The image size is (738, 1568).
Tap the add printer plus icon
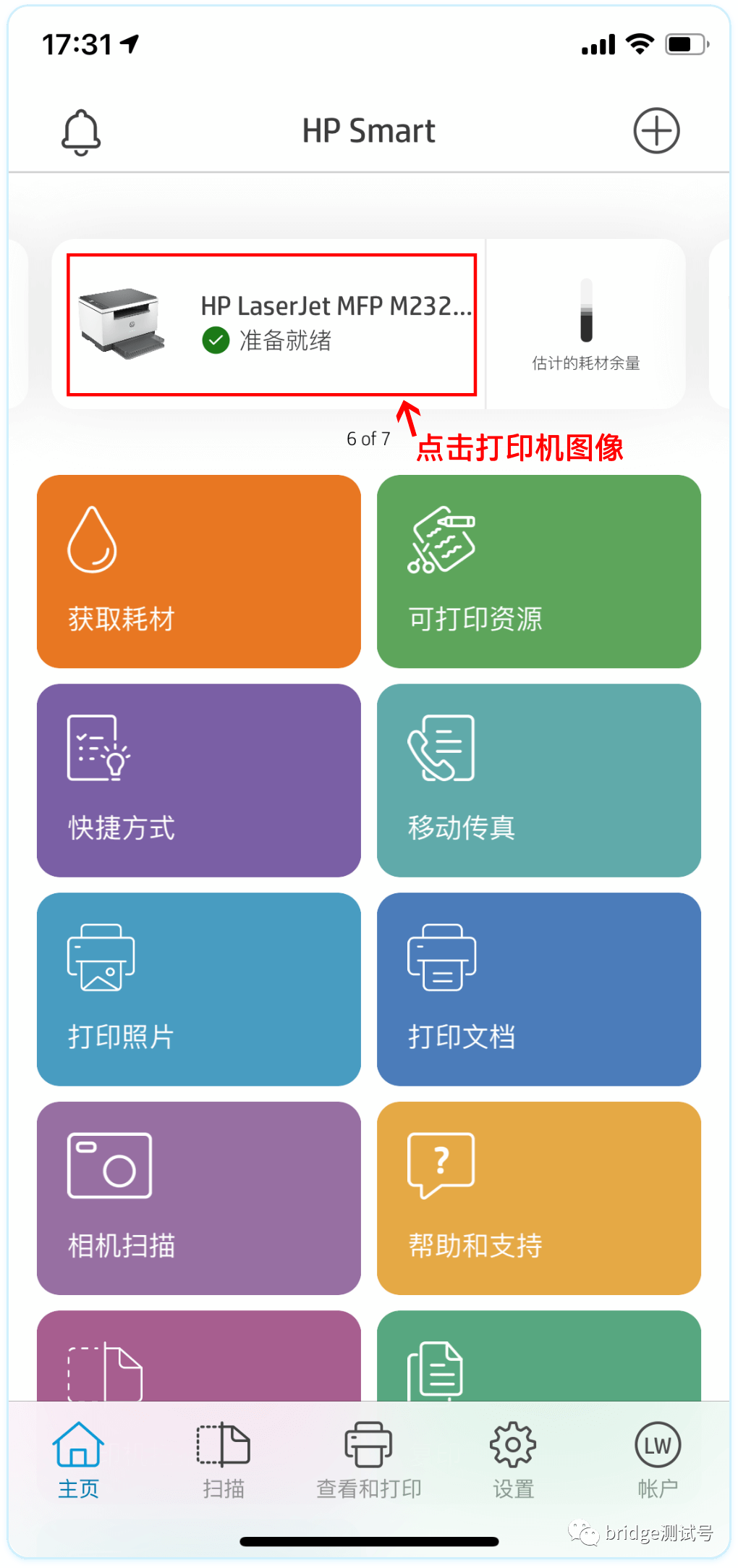pyautogui.click(x=656, y=131)
